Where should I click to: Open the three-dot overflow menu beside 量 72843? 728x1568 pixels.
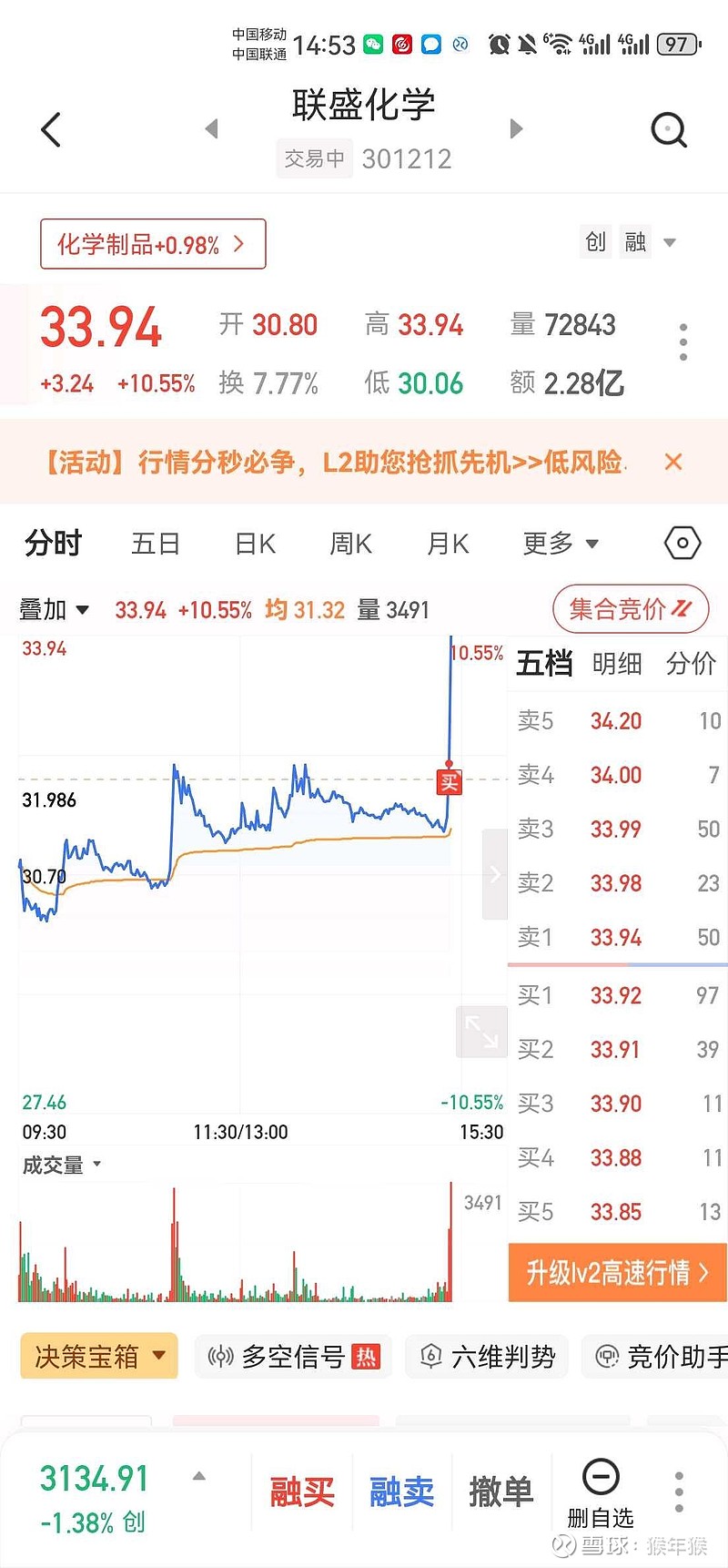point(682,341)
